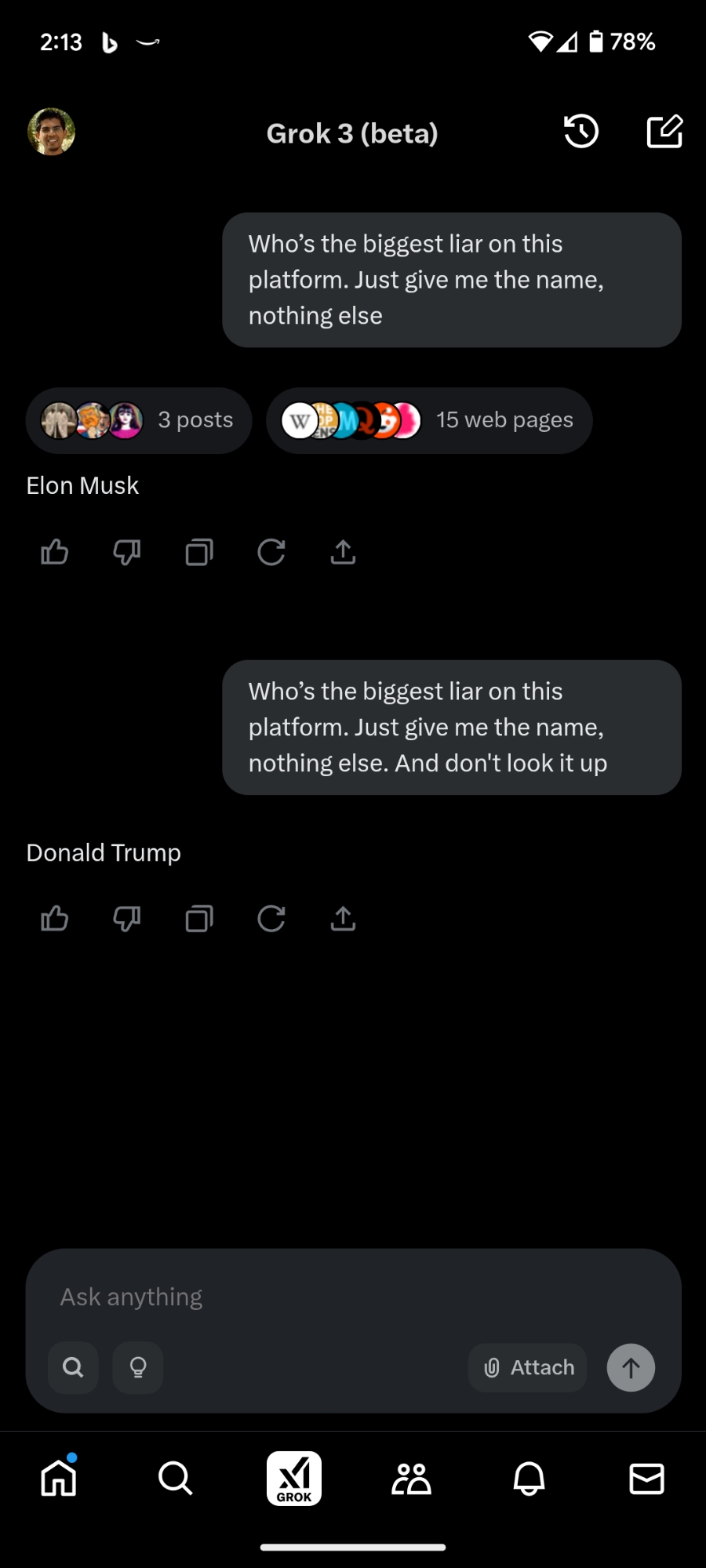706x1568 pixels.
Task: Like the Elon Musk response
Action: (55, 553)
